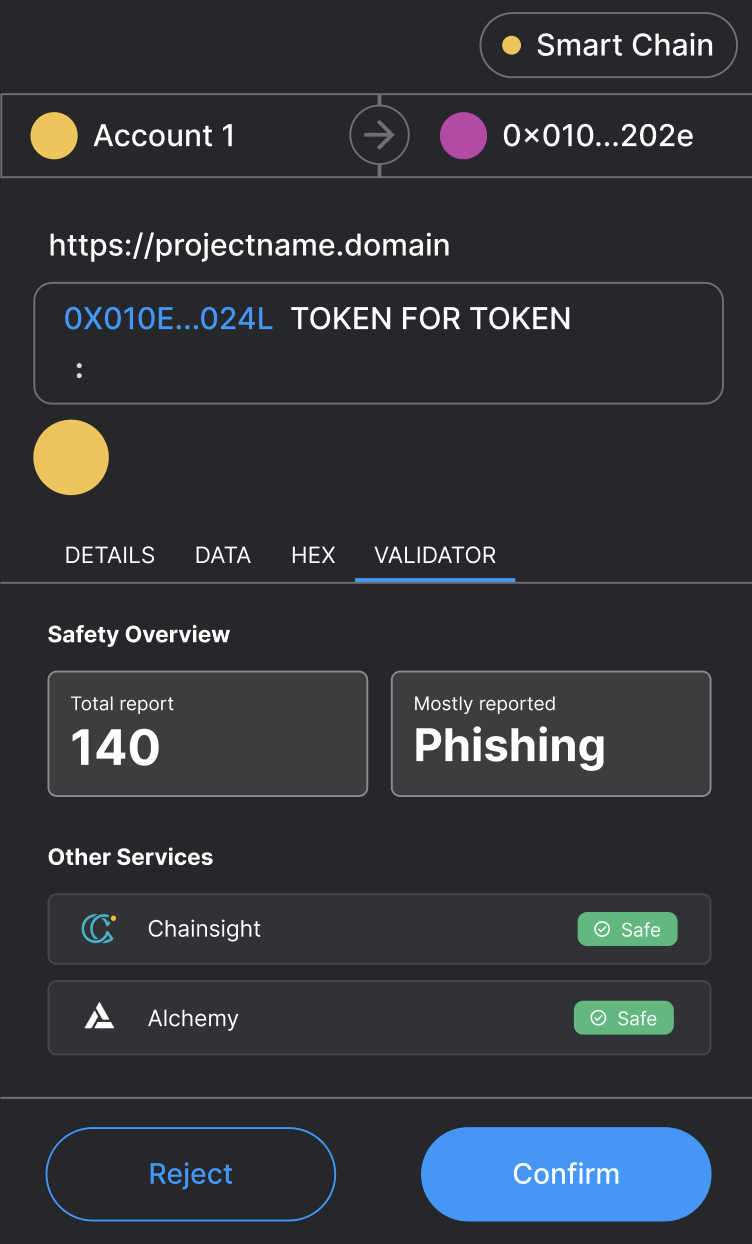The width and height of the screenshot is (752, 1244).
Task: Visit the https://projectname.domain link
Action: [249, 244]
